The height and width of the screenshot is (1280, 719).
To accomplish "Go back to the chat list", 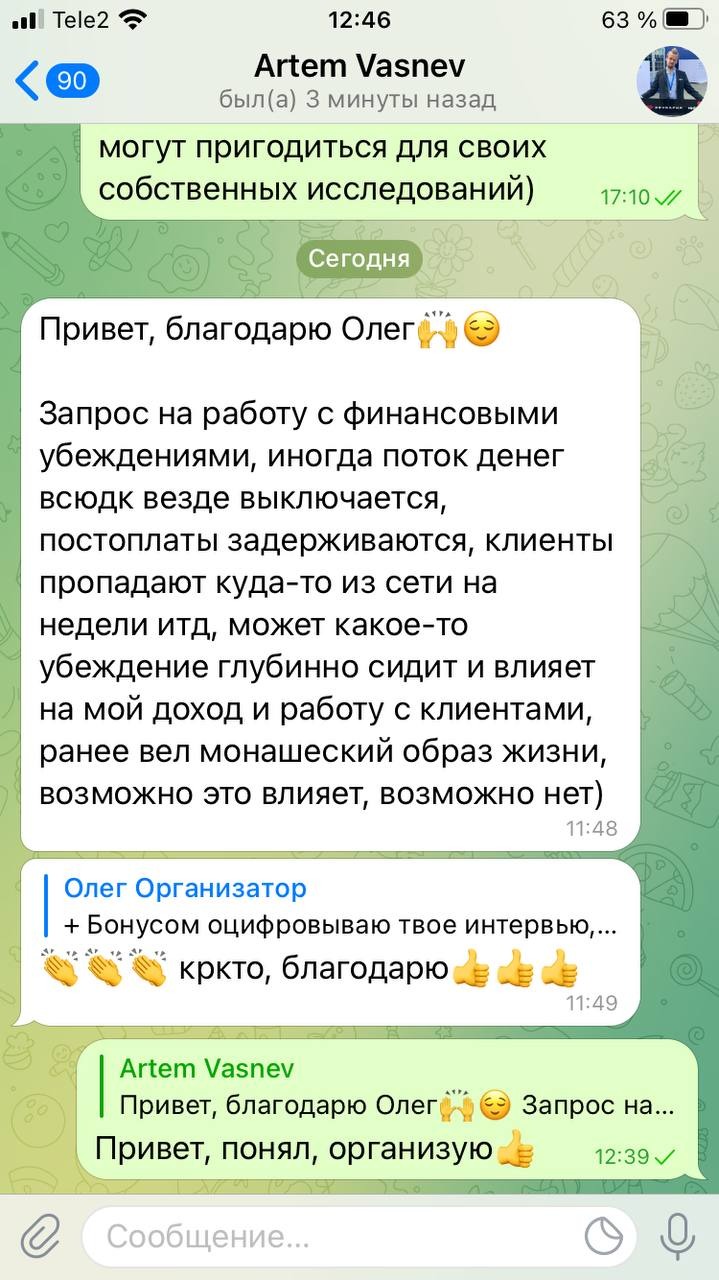I will [55, 80].
